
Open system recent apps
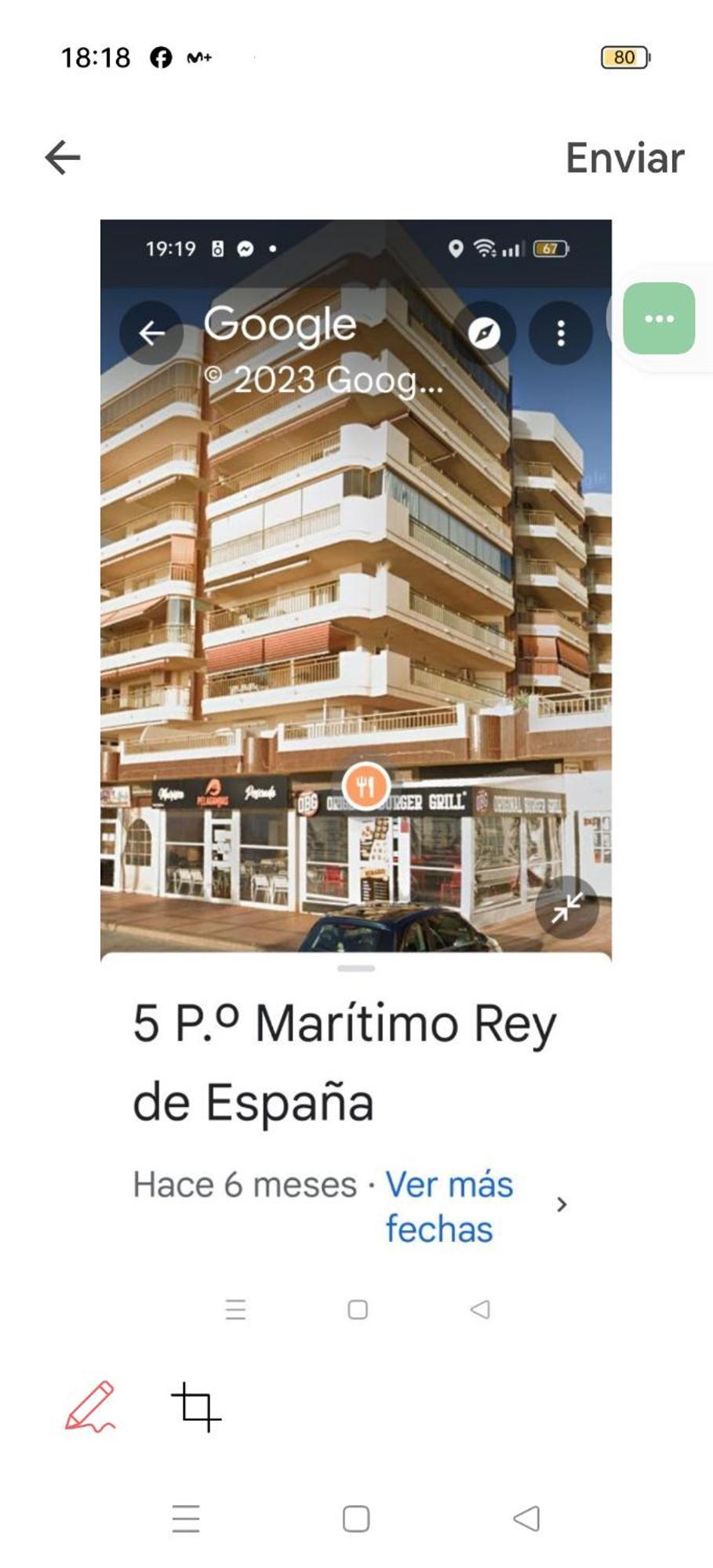tap(186, 1519)
